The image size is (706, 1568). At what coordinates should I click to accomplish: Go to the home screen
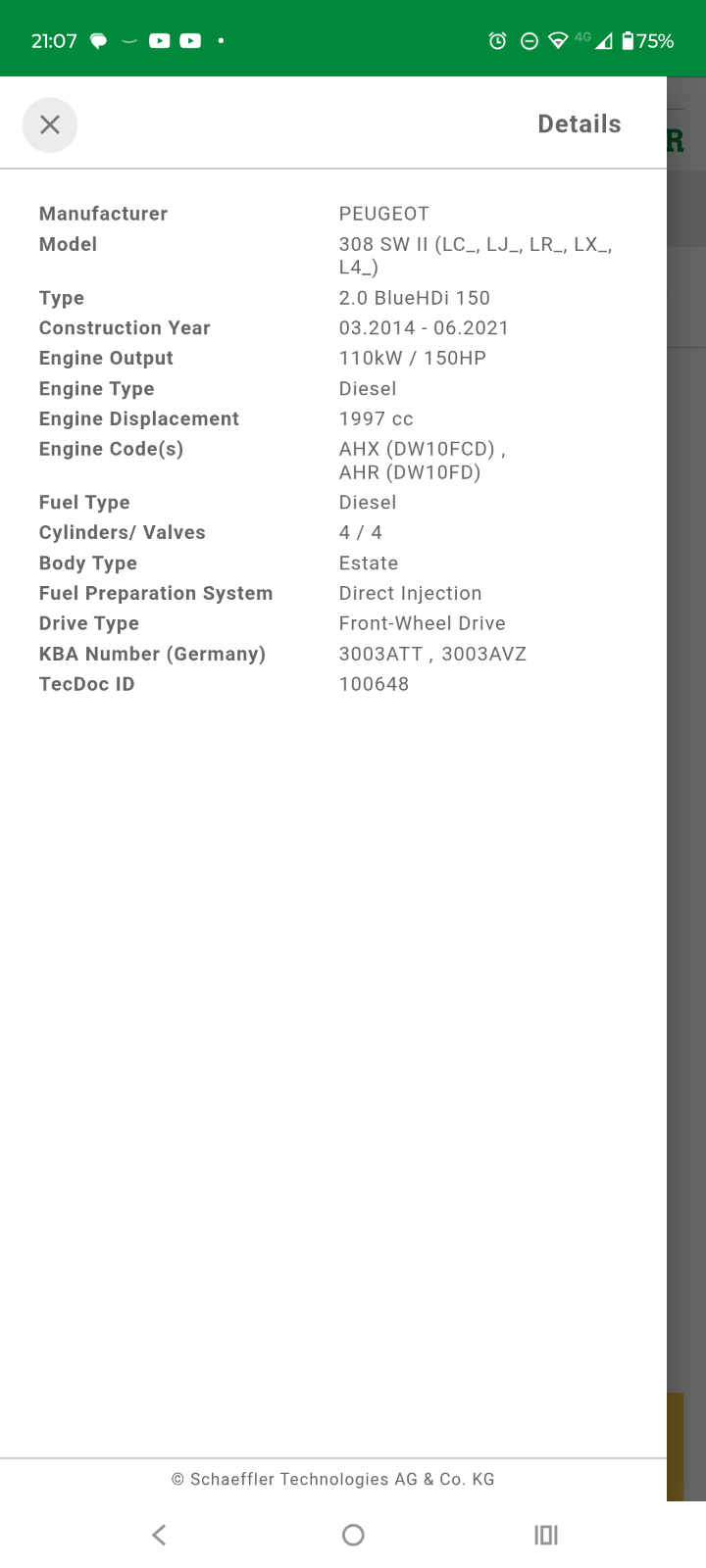[353, 1535]
